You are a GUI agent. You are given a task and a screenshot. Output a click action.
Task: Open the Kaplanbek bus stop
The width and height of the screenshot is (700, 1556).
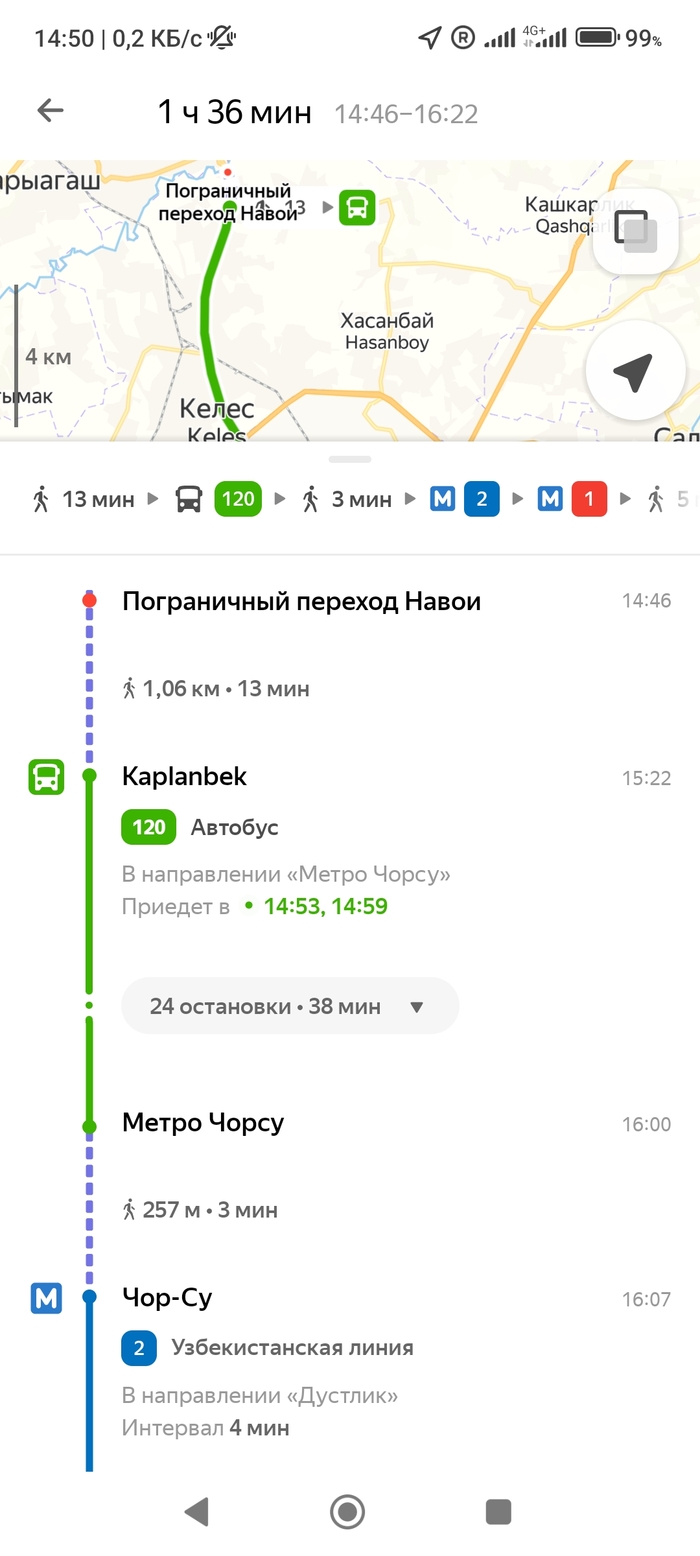pyautogui.click(x=184, y=777)
